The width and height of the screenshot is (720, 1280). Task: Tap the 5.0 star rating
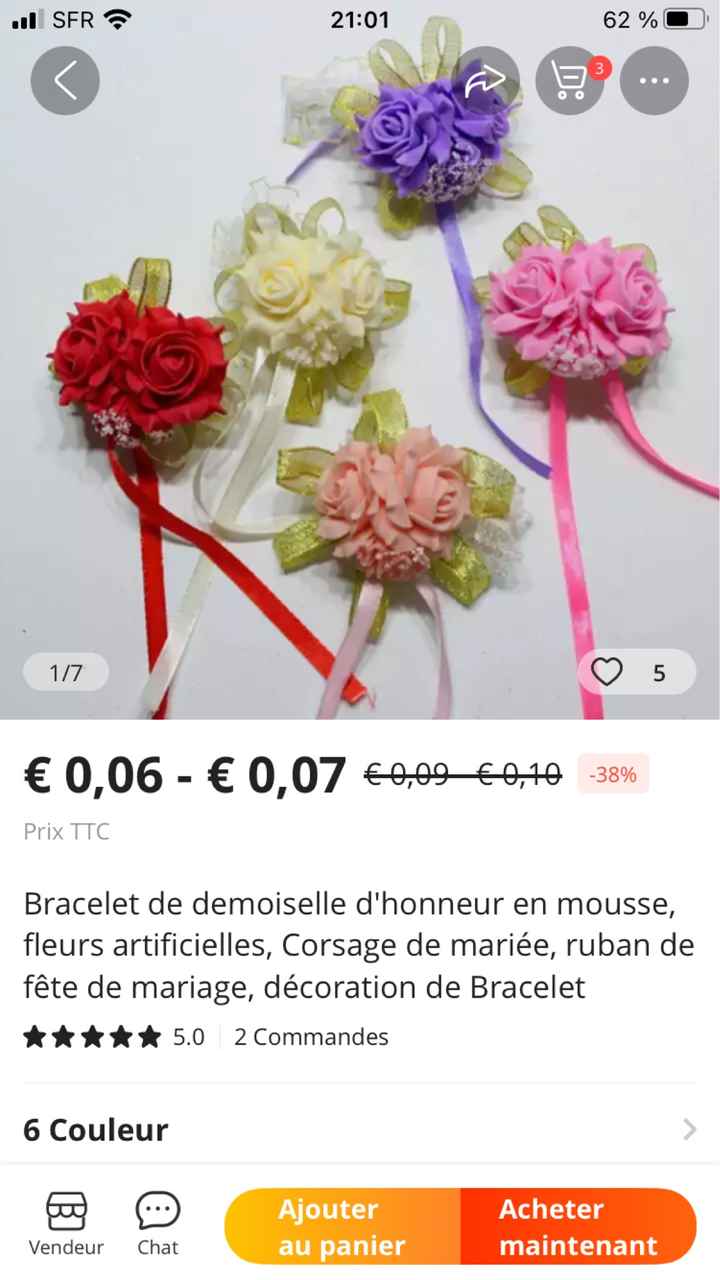pos(187,1037)
